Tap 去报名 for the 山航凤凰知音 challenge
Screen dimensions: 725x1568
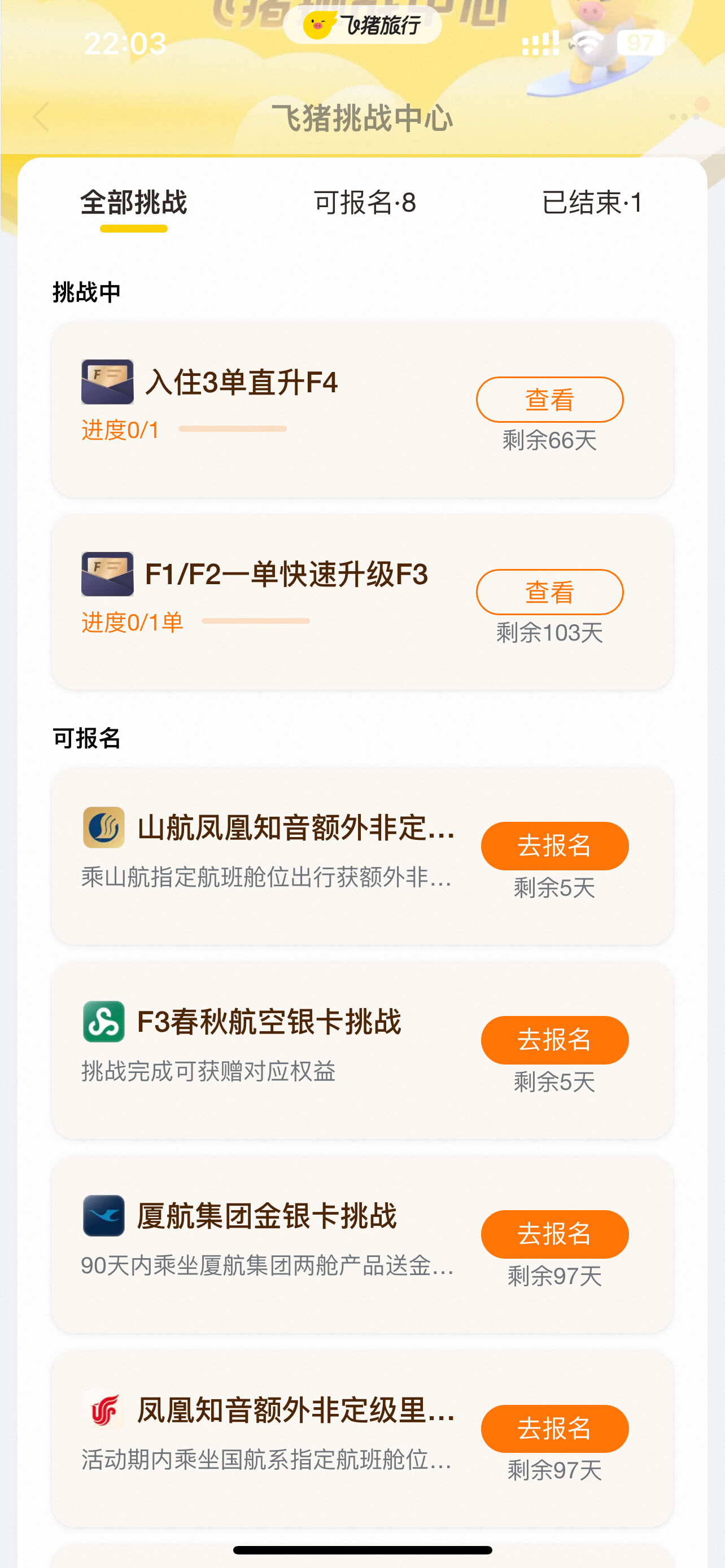tap(554, 846)
